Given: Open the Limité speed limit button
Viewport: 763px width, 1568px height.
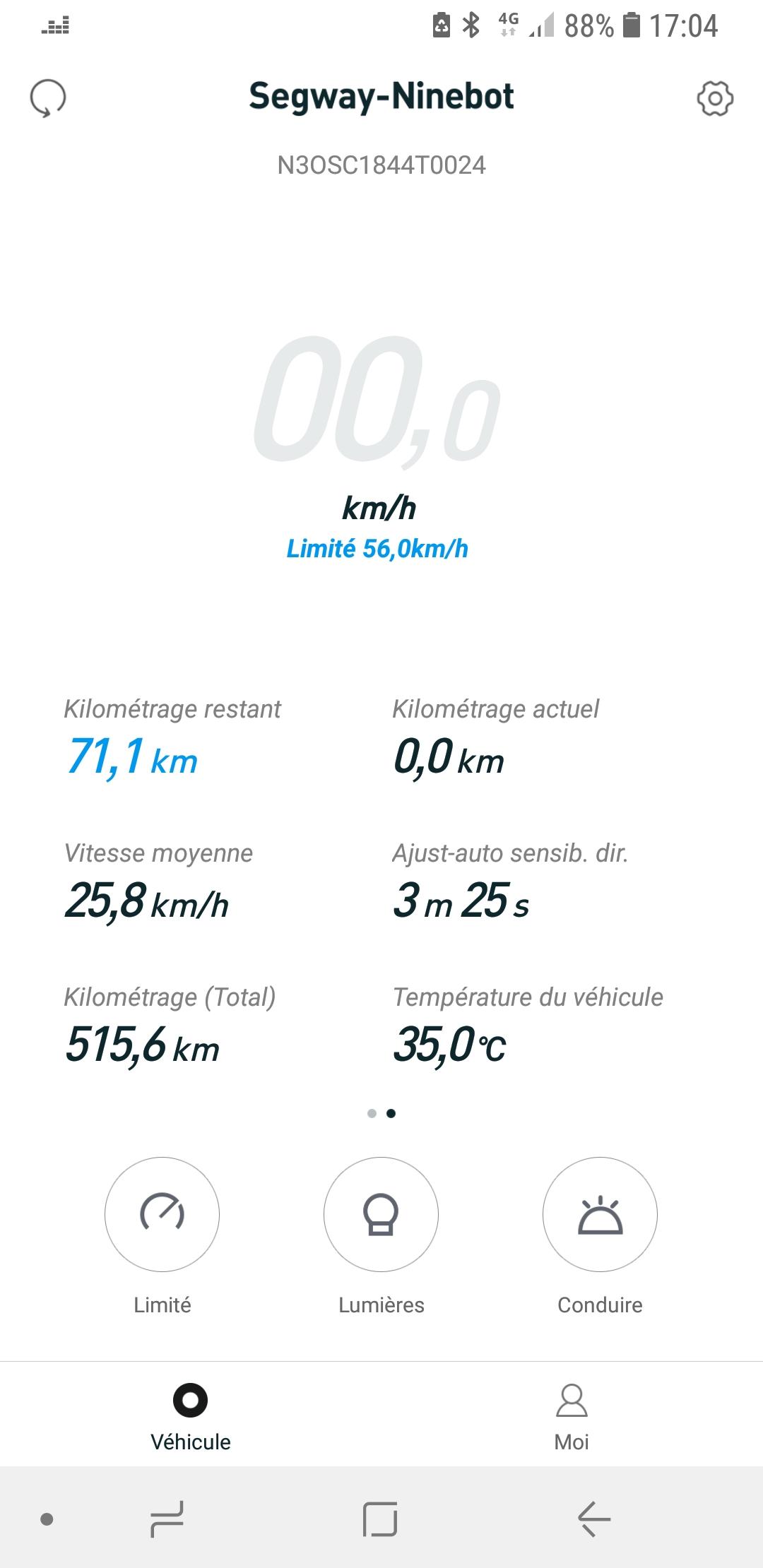Looking at the screenshot, I should pyautogui.click(x=162, y=1214).
